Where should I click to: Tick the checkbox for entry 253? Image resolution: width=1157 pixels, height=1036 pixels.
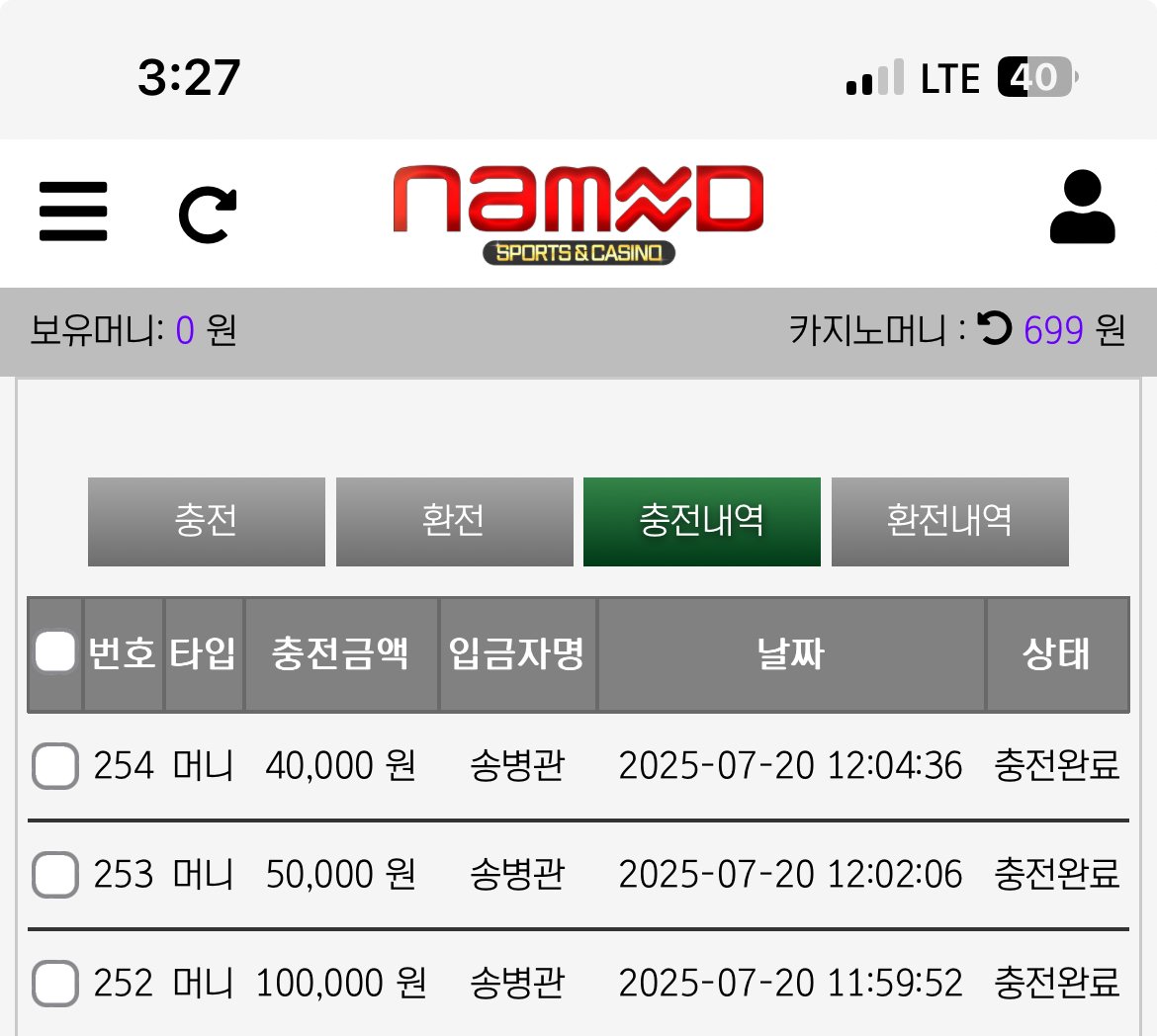tap(55, 875)
